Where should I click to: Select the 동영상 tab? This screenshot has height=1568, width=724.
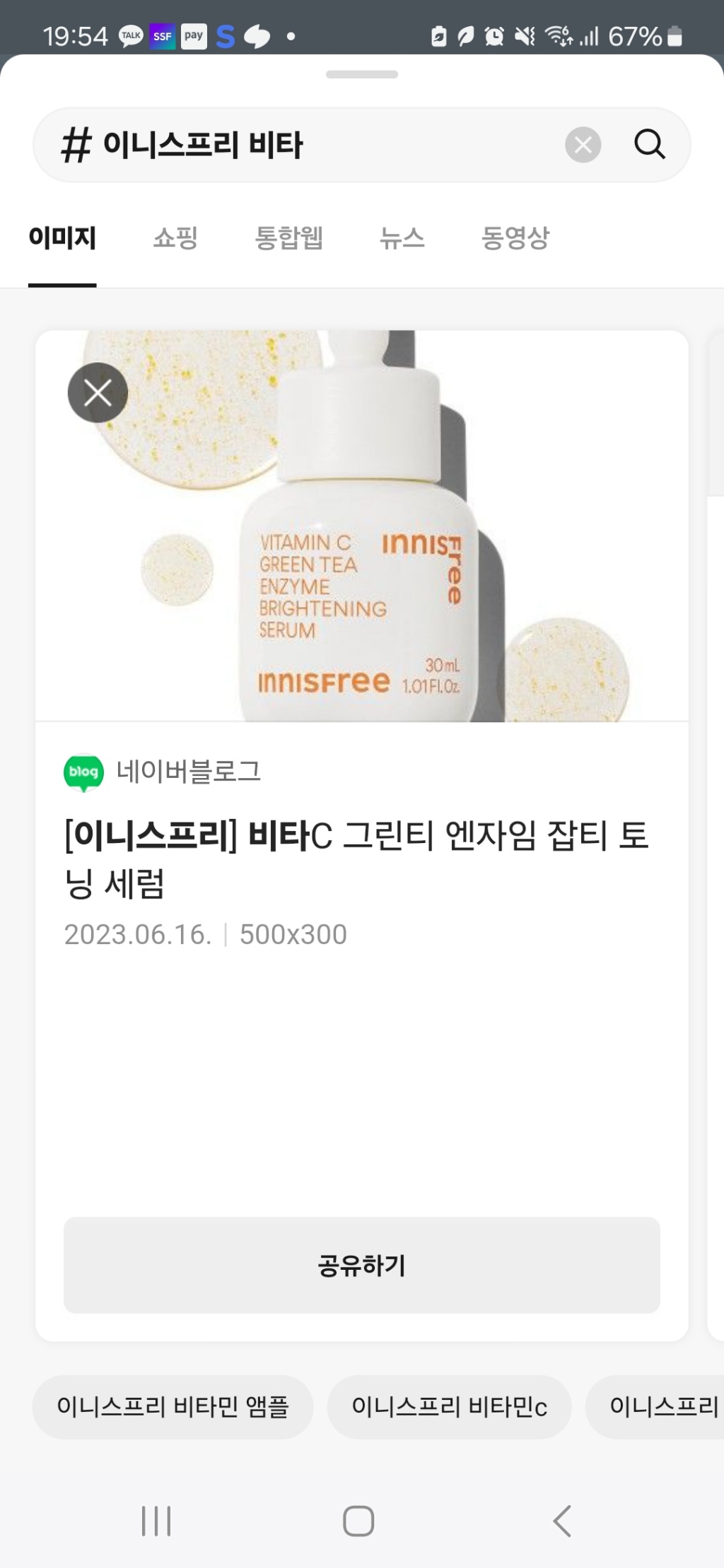click(x=515, y=237)
